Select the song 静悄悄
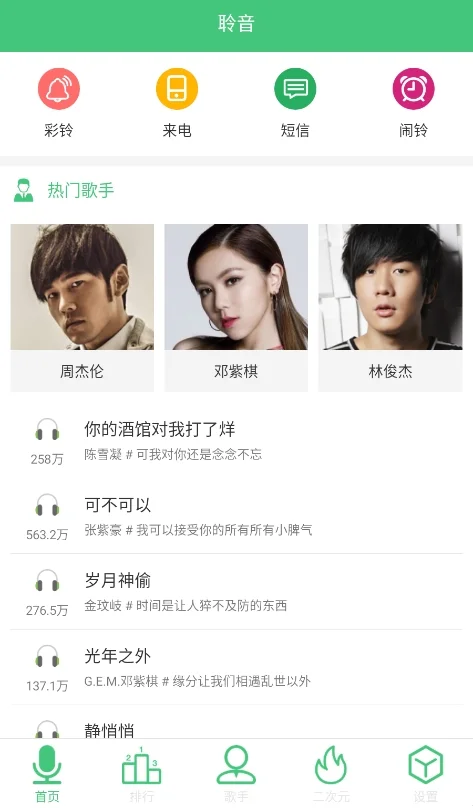This screenshot has width=473, height=808. (x=236, y=722)
